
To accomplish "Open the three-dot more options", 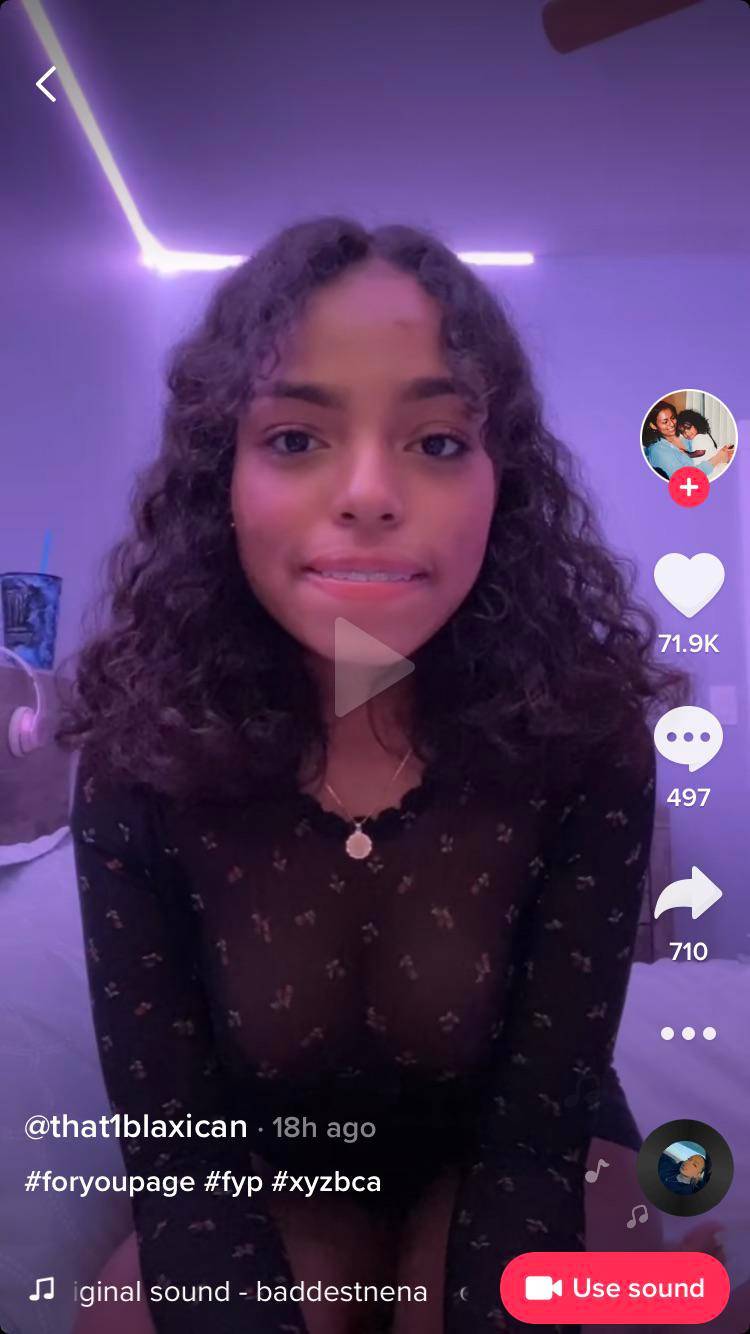I will (688, 1033).
